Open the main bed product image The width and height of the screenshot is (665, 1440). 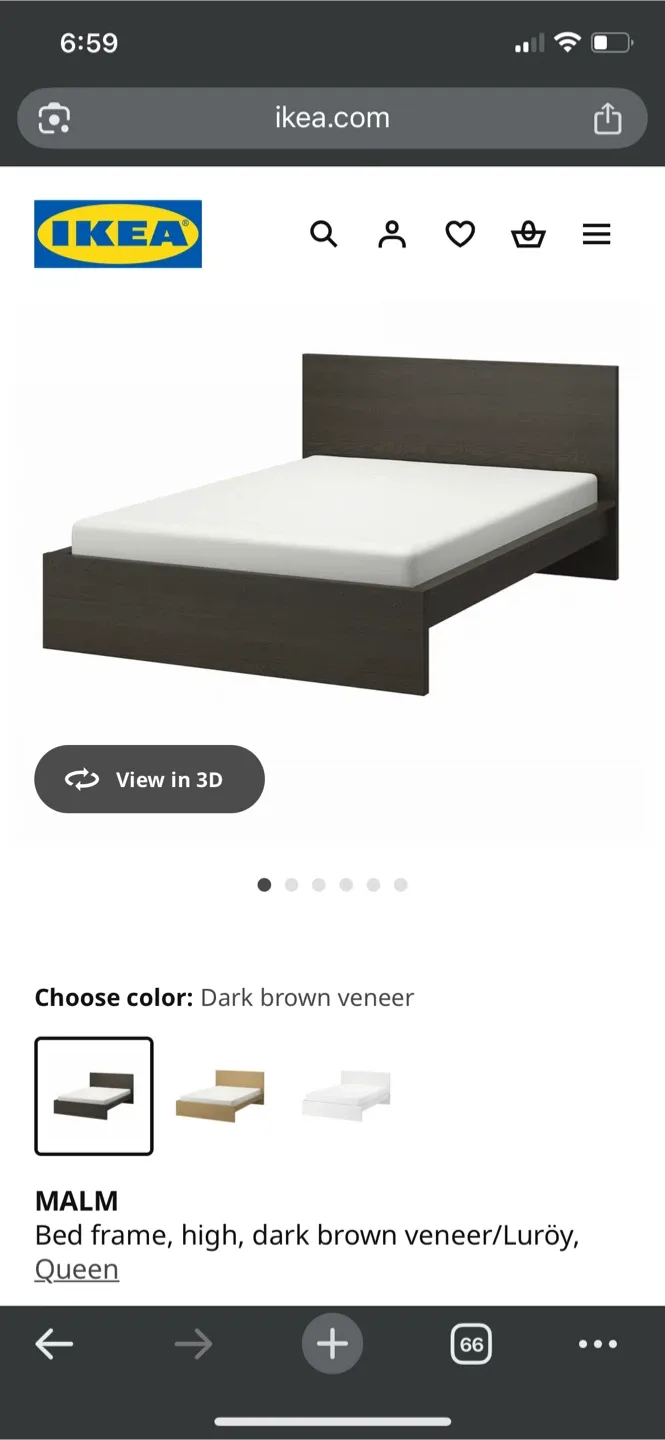[332, 525]
